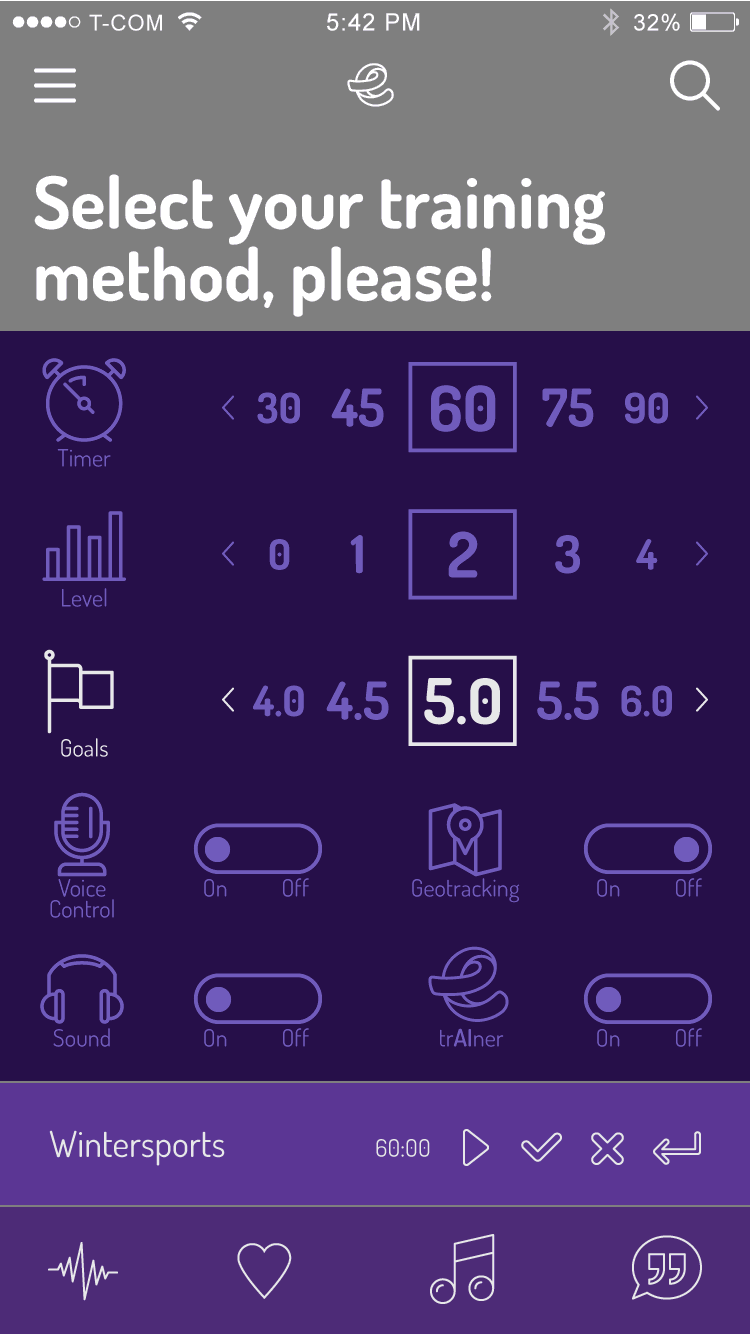The image size is (750, 1334).
Task: Open the heart favorites tab
Action: coord(264,1269)
